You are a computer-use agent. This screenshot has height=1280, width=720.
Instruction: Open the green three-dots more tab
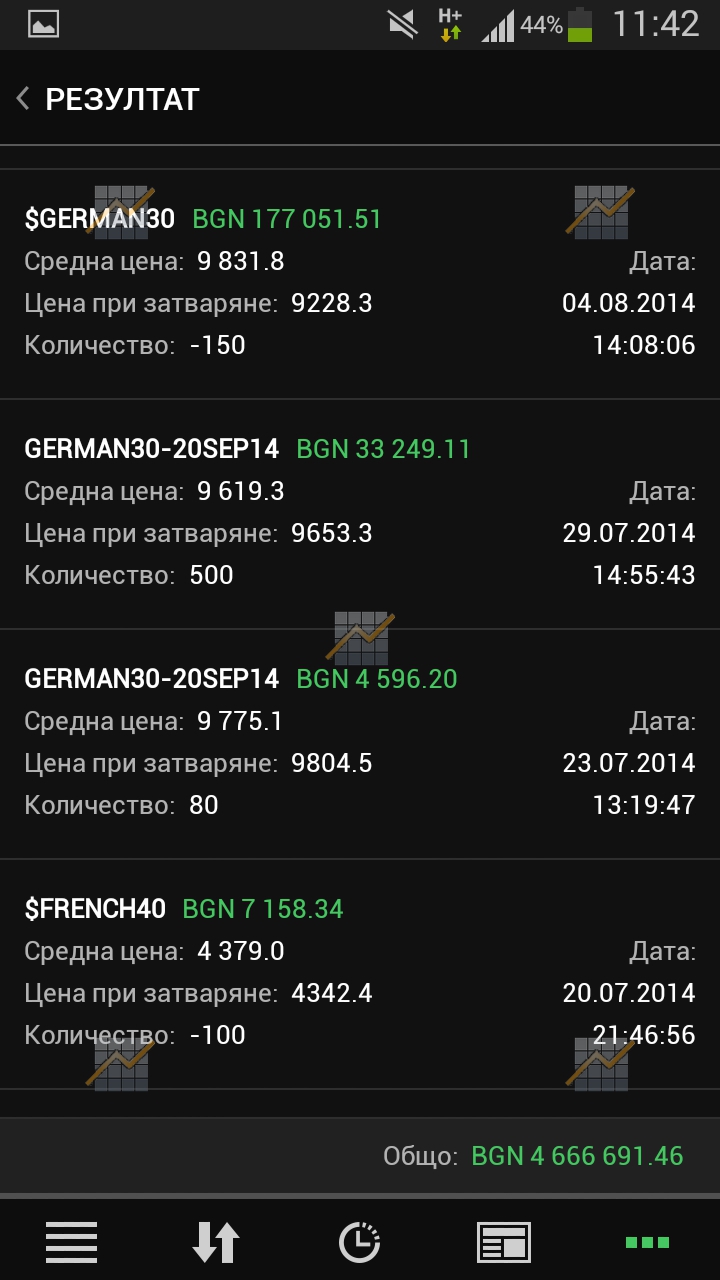click(x=647, y=1242)
